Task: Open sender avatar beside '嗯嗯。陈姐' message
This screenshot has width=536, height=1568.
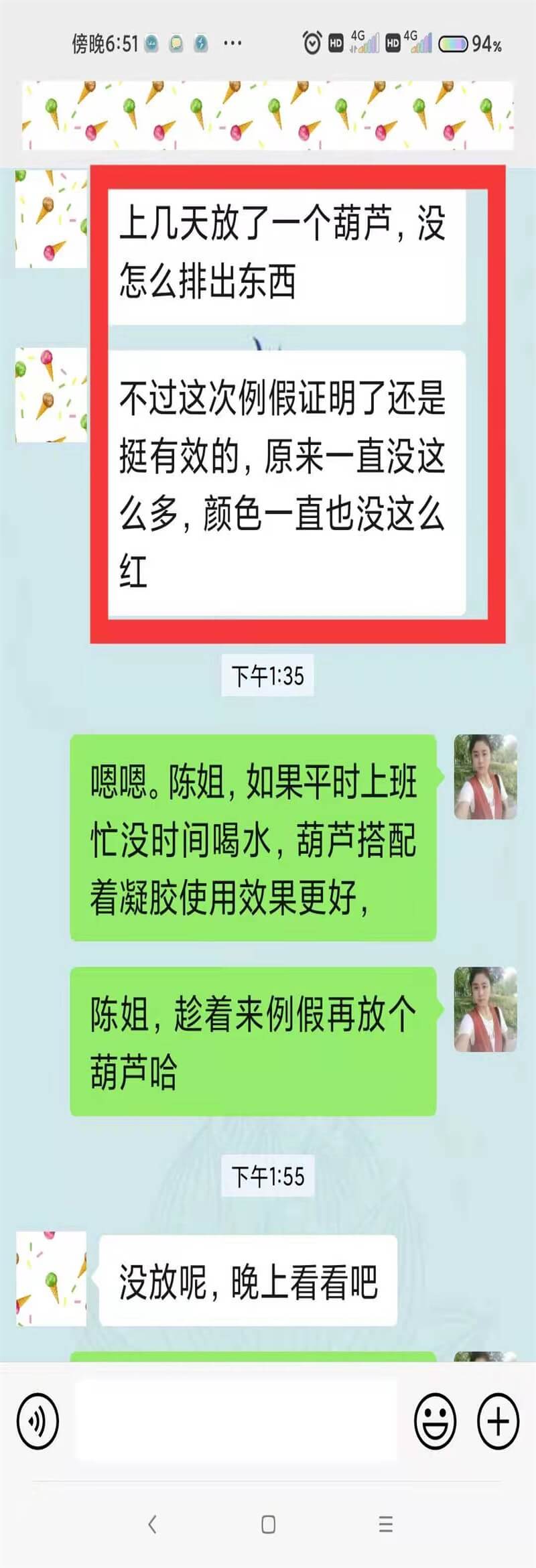Action: click(485, 777)
